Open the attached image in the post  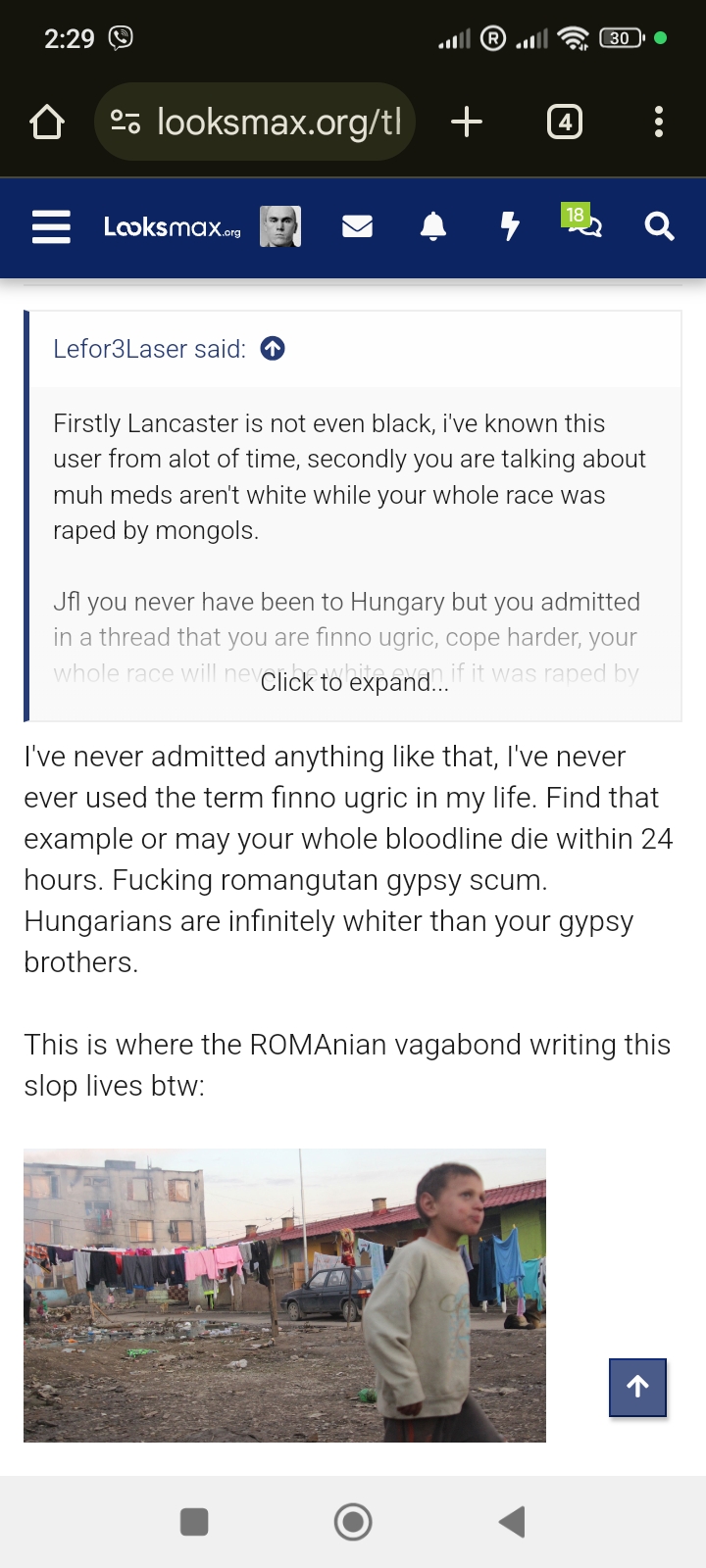tap(284, 1295)
